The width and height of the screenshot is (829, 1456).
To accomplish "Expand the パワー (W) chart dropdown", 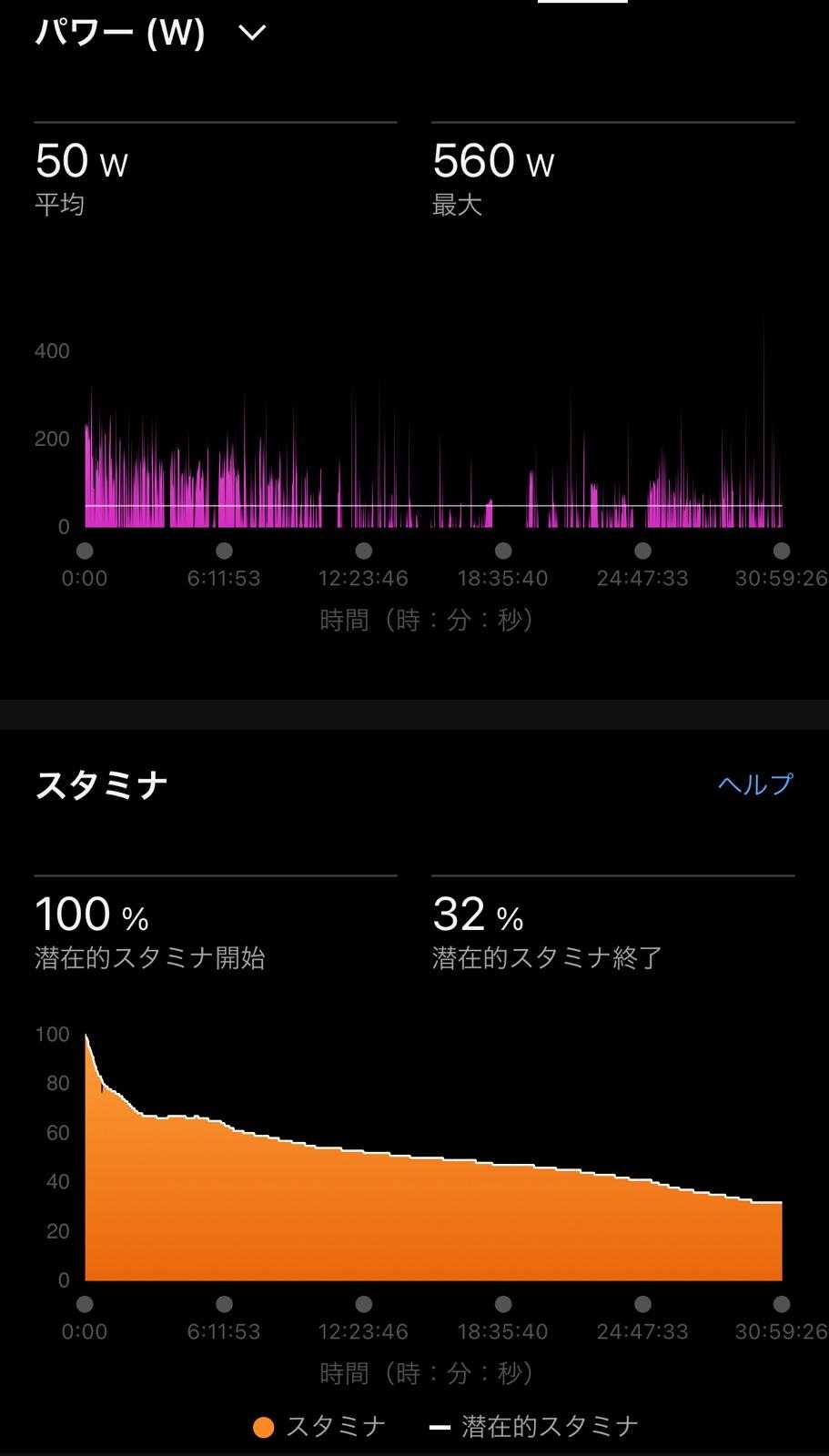I will click(251, 33).
